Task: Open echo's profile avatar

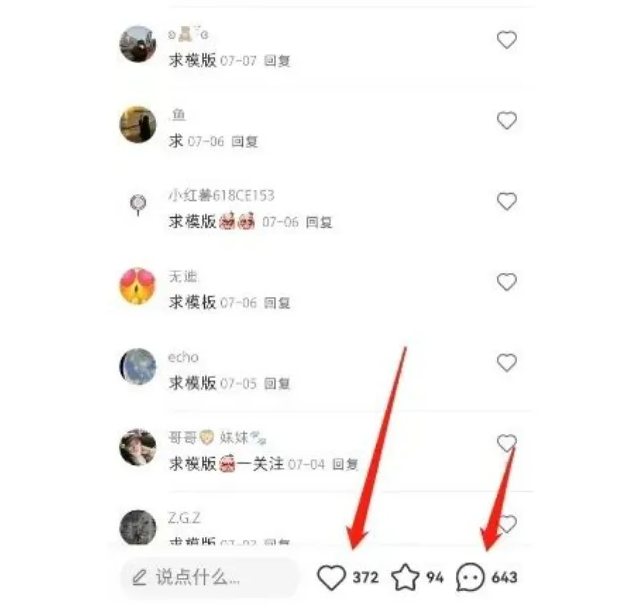Action: pos(138,366)
